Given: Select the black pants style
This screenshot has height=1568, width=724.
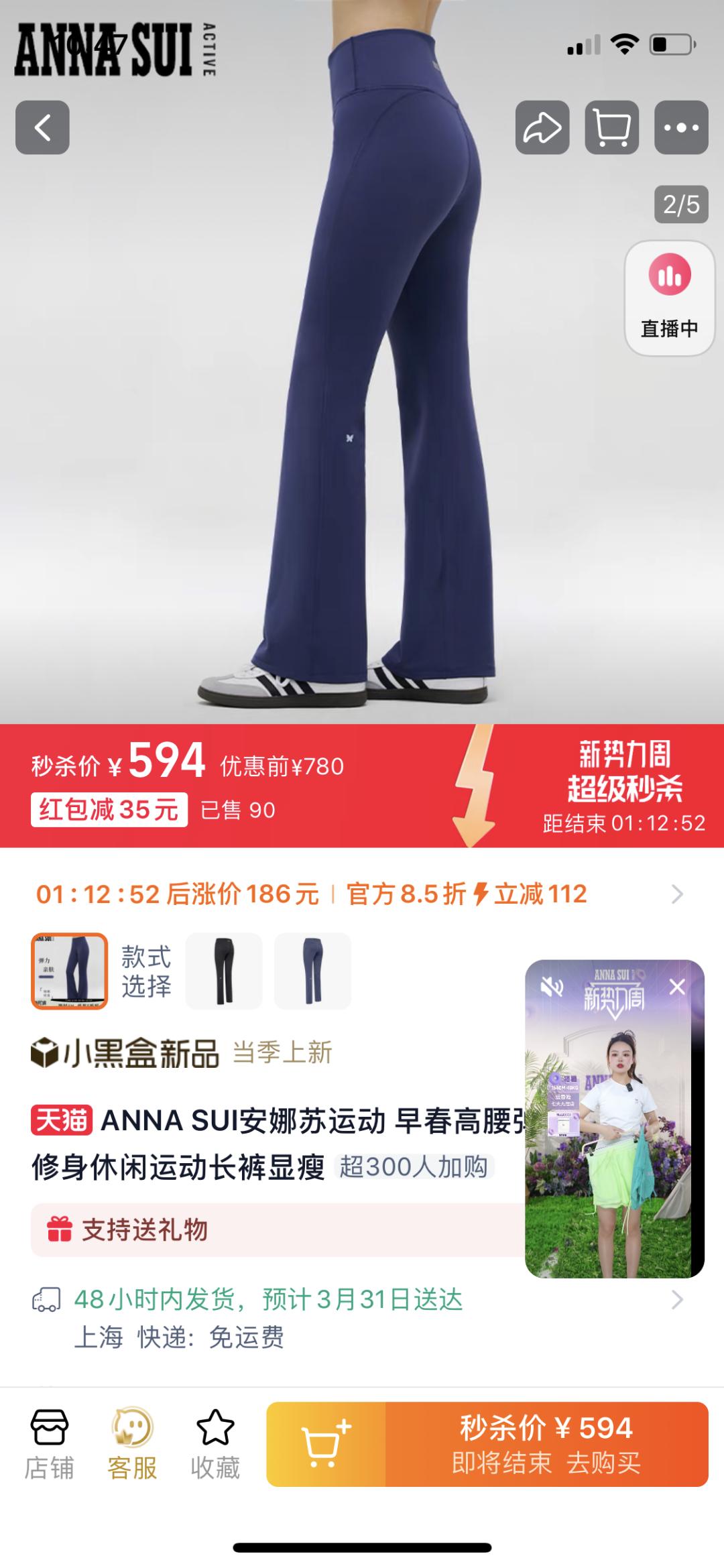Looking at the screenshot, I should coord(224,971).
